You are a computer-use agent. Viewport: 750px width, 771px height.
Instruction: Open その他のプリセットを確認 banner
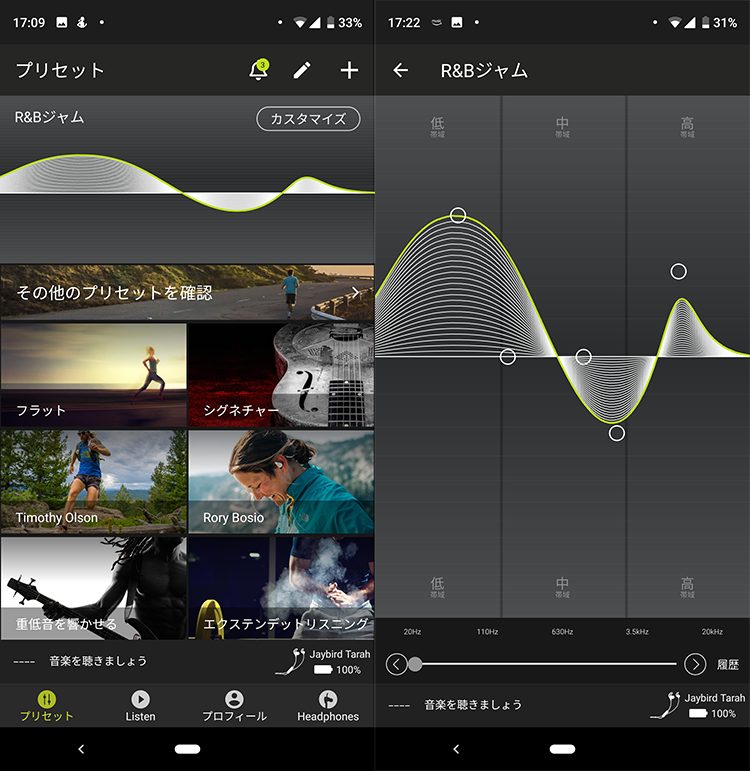(187, 292)
